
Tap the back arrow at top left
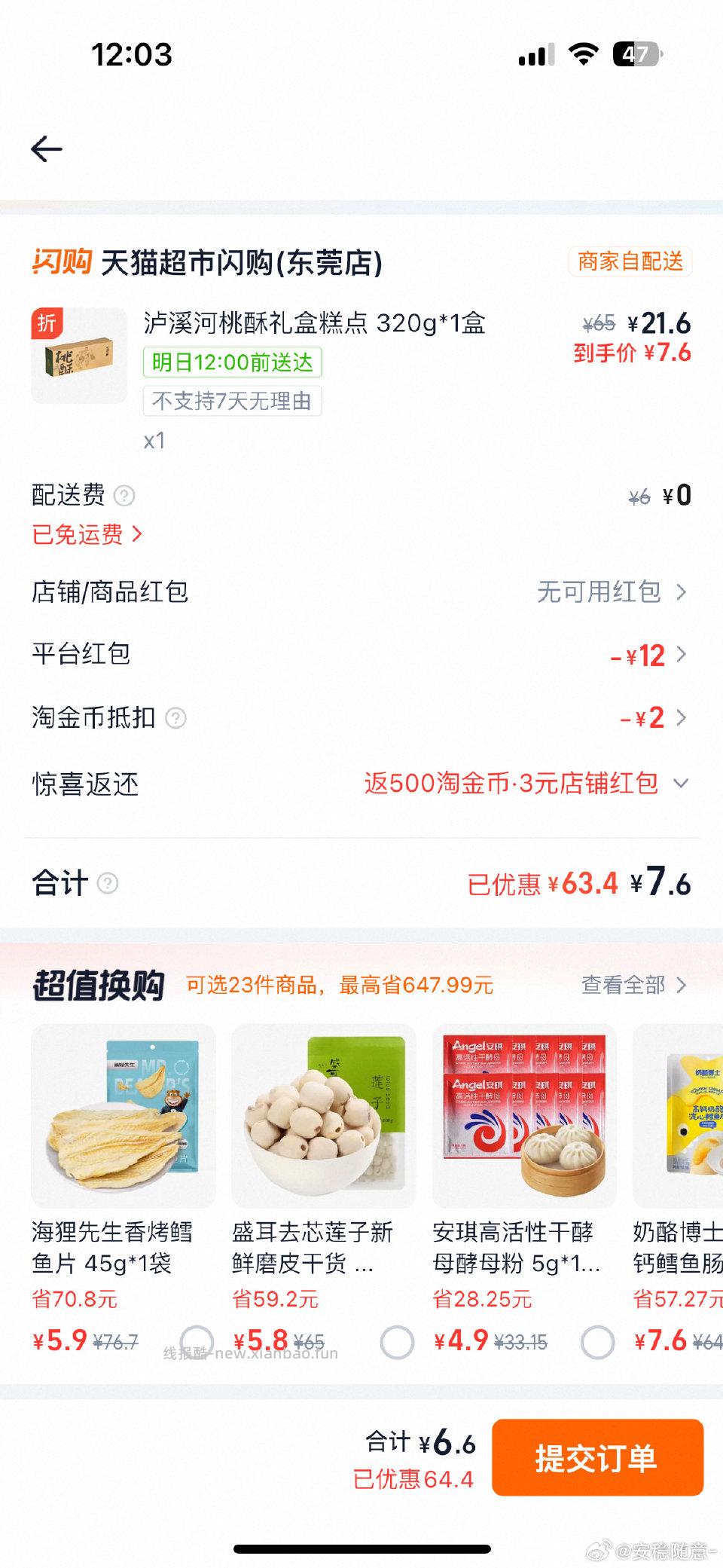(45, 148)
